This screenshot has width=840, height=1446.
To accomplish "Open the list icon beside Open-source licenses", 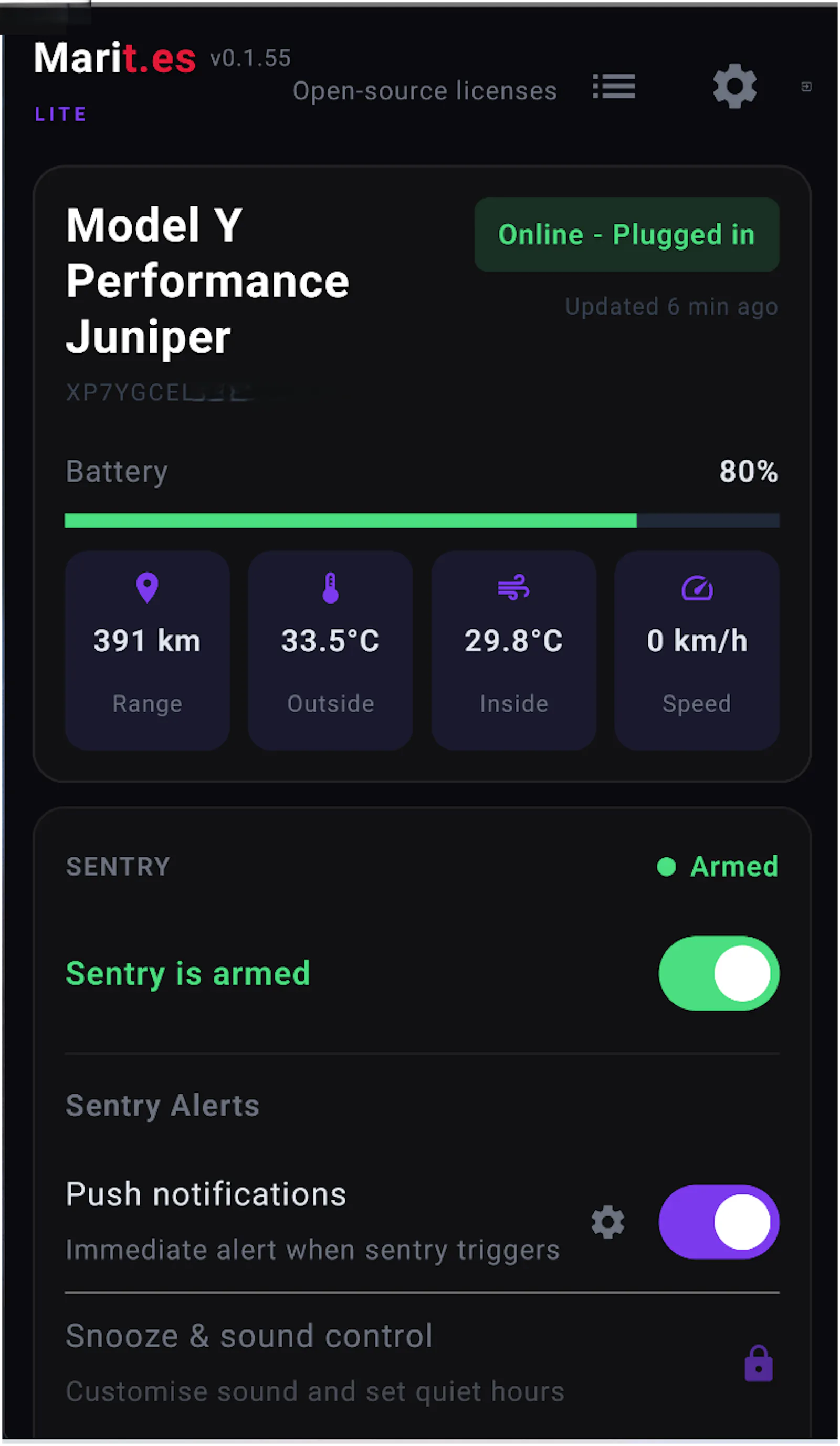I will (x=614, y=87).
